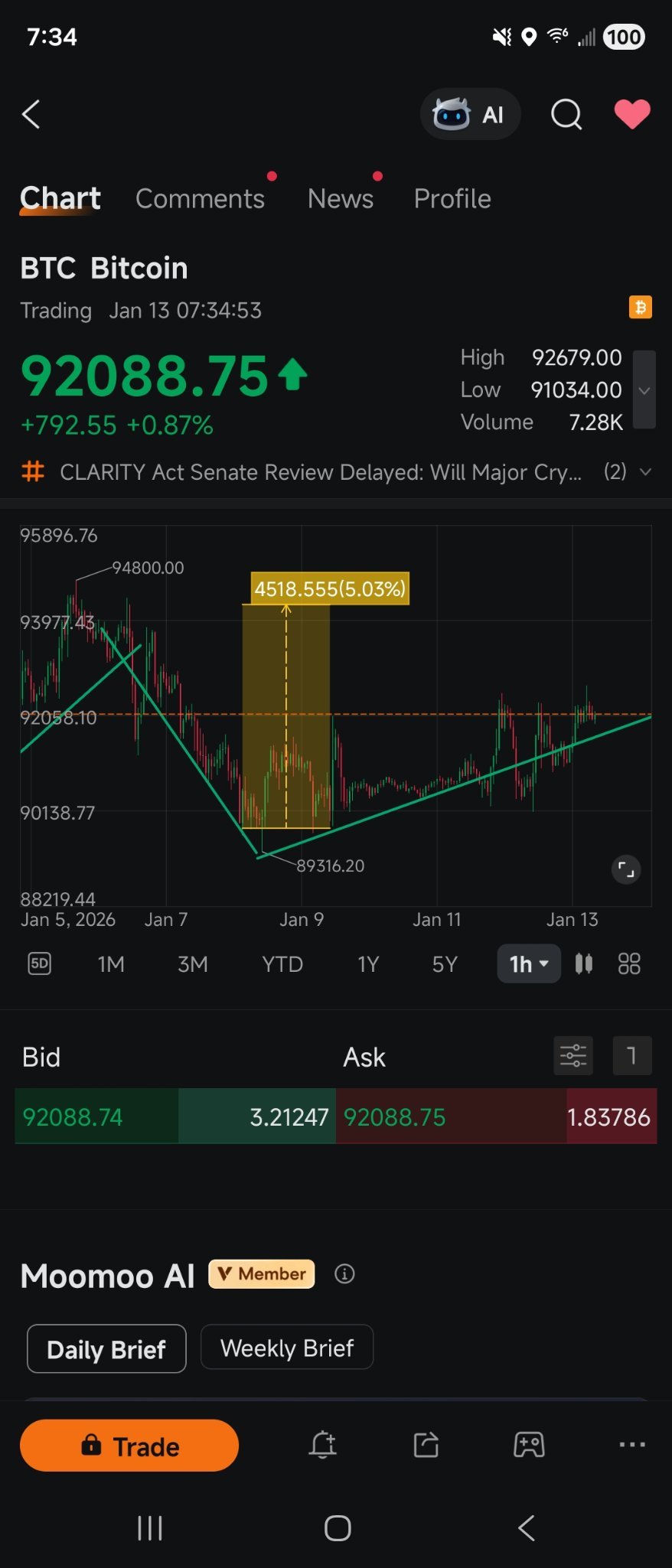Expand the High/Low/Volume details
672x1568 pixels.
pyautogui.click(x=644, y=390)
